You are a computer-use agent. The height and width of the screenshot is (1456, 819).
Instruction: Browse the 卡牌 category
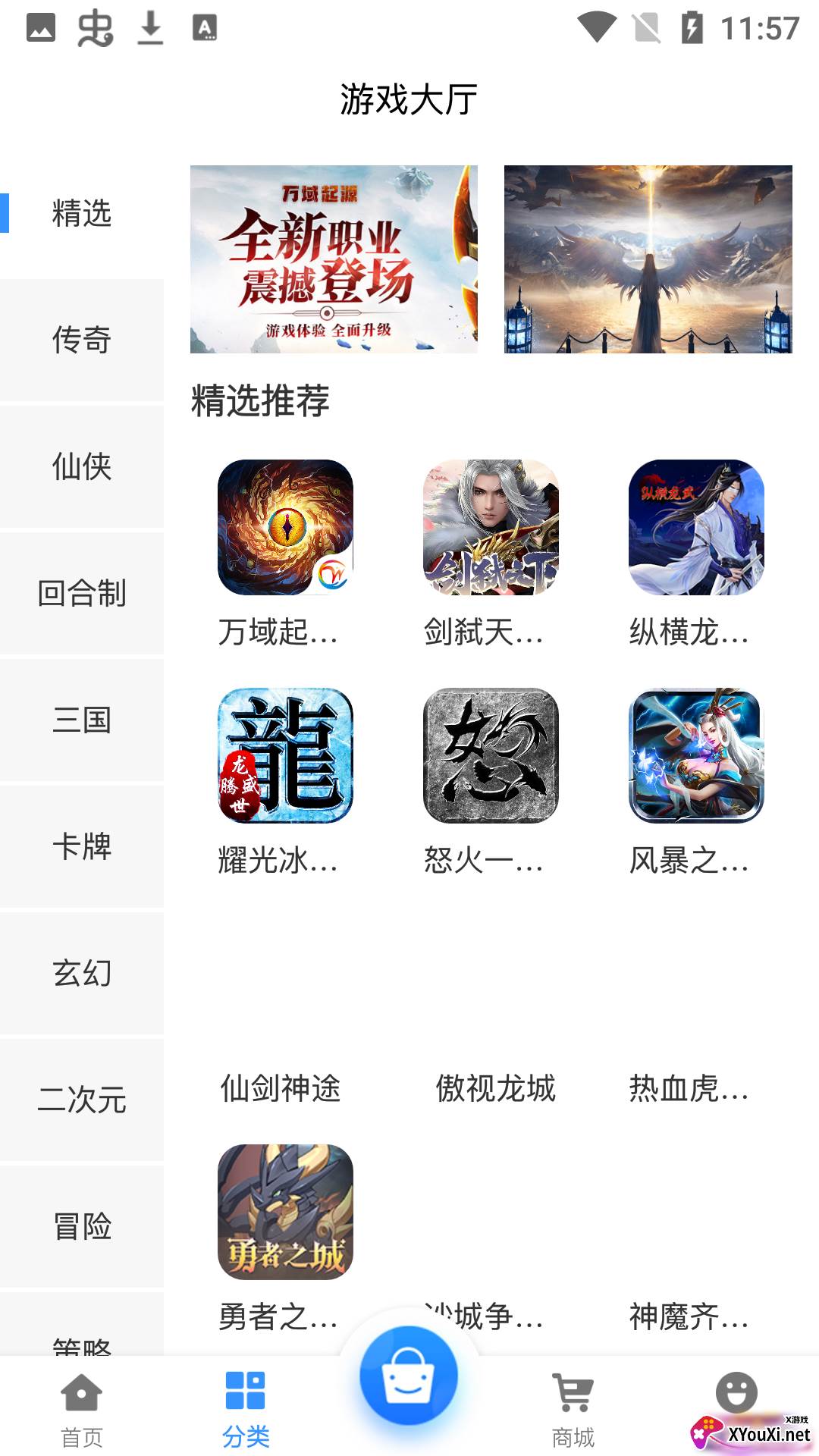[82, 846]
